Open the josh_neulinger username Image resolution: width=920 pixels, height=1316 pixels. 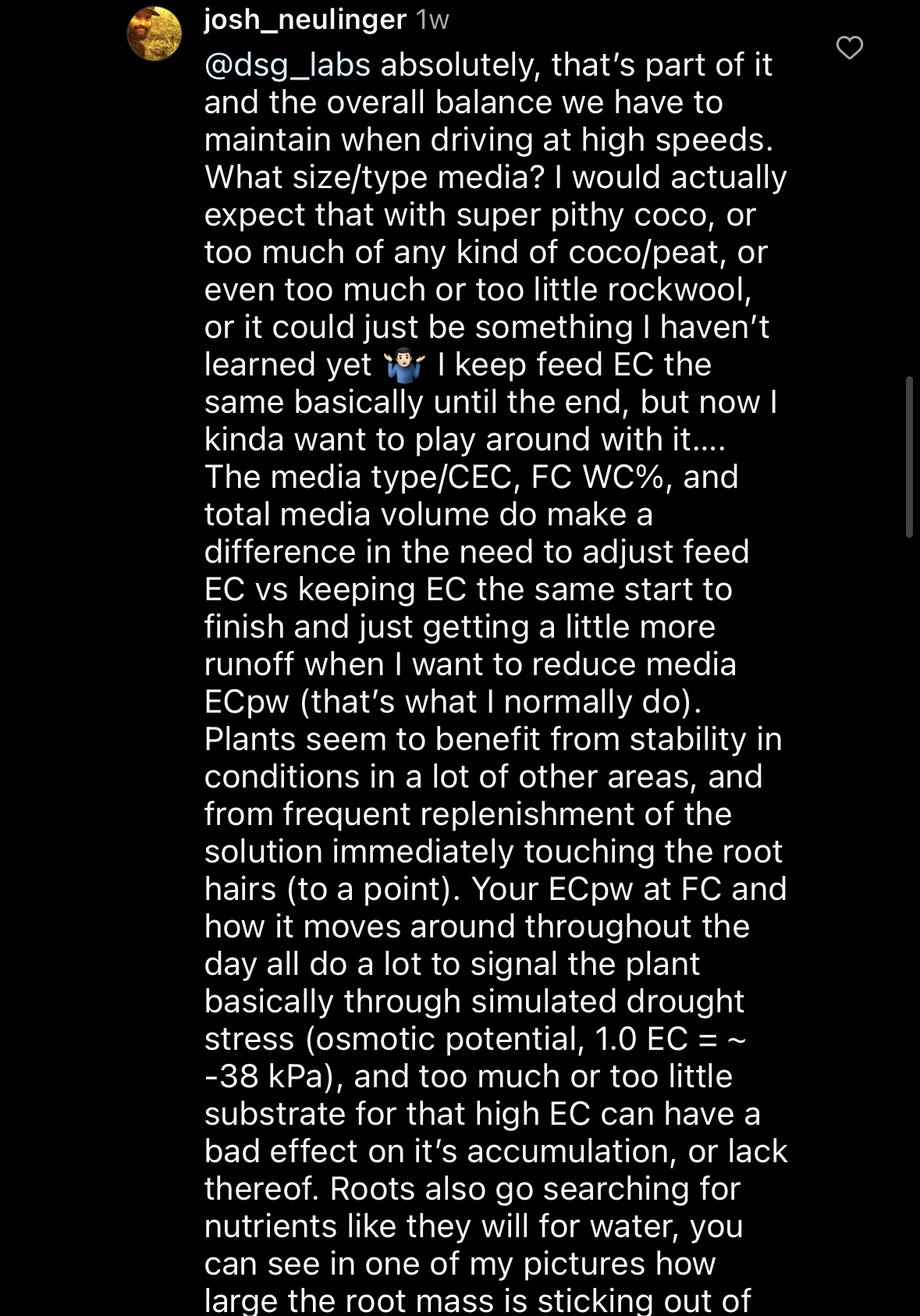tap(305, 19)
